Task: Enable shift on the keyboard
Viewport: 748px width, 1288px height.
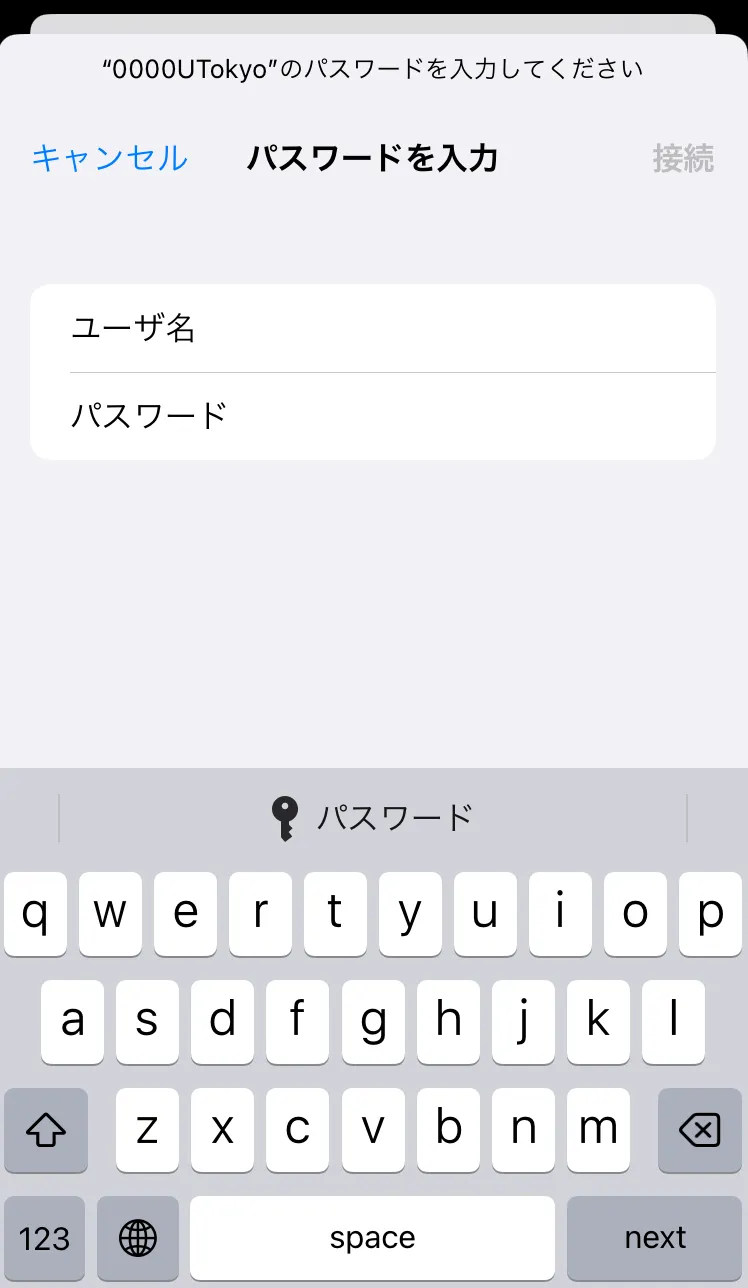Action: [x=46, y=1130]
